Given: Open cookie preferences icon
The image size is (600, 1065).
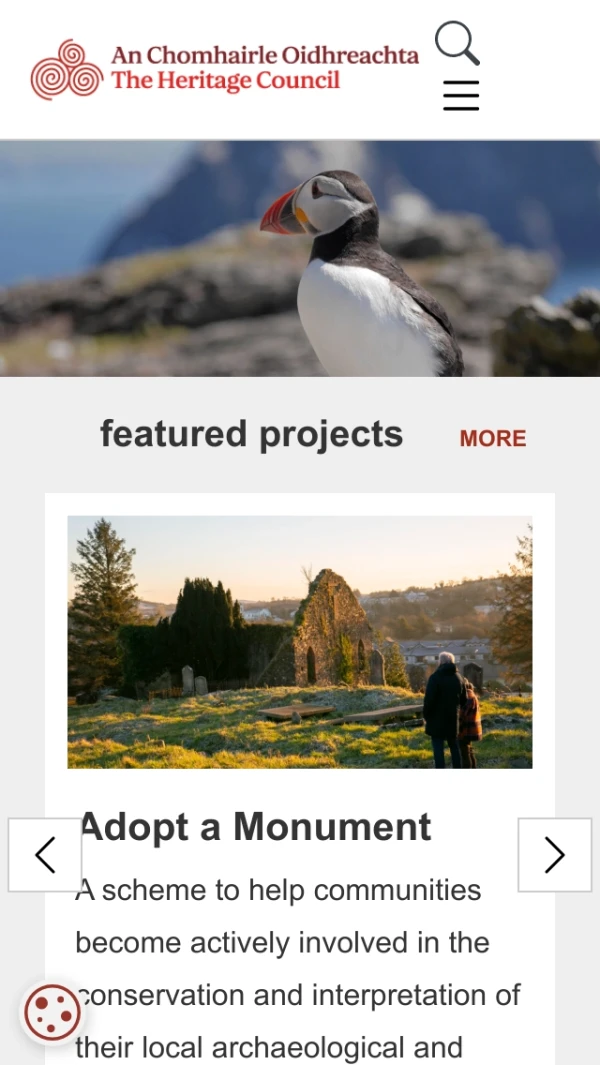Looking at the screenshot, I should point(51,1012).
